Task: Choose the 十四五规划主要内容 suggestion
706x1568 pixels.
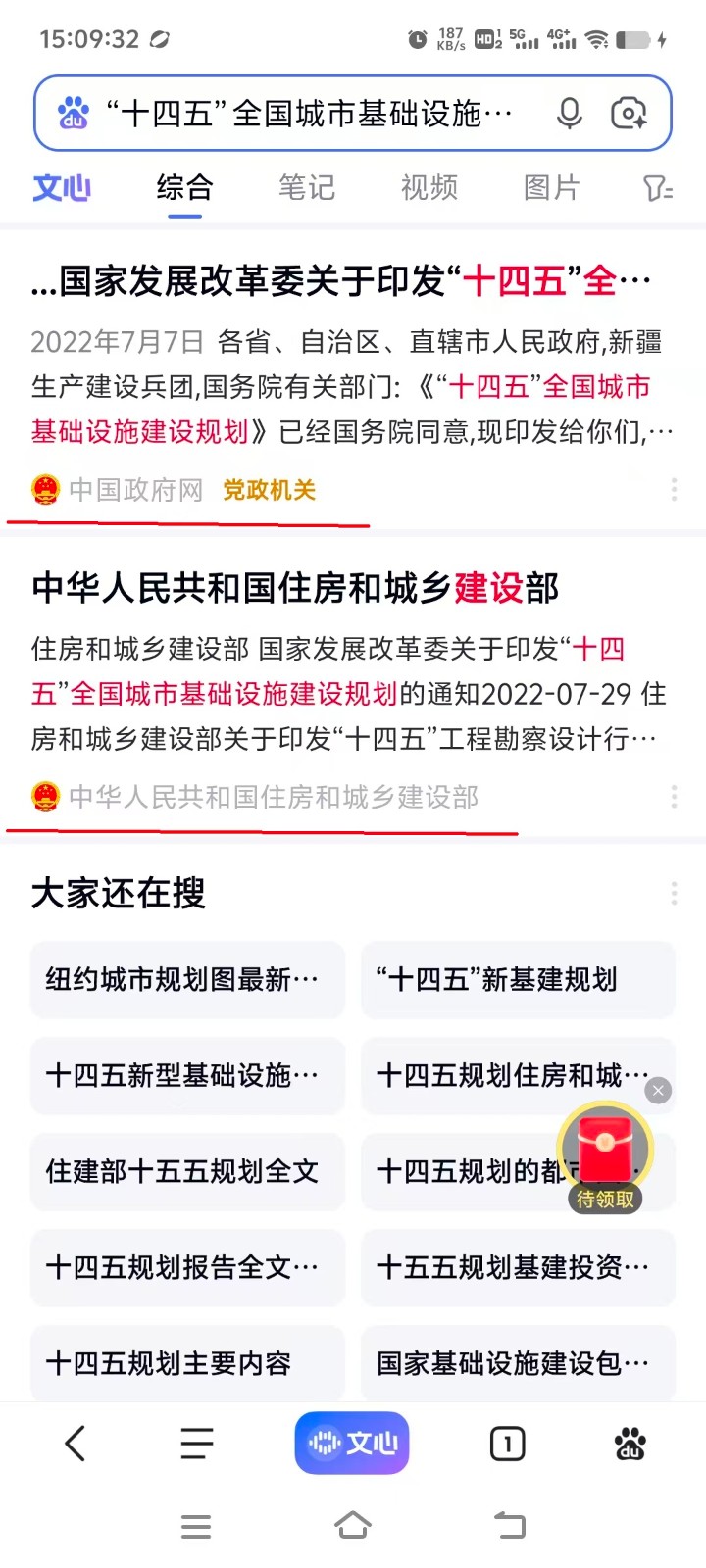Action: click(x=186, y=1363)
